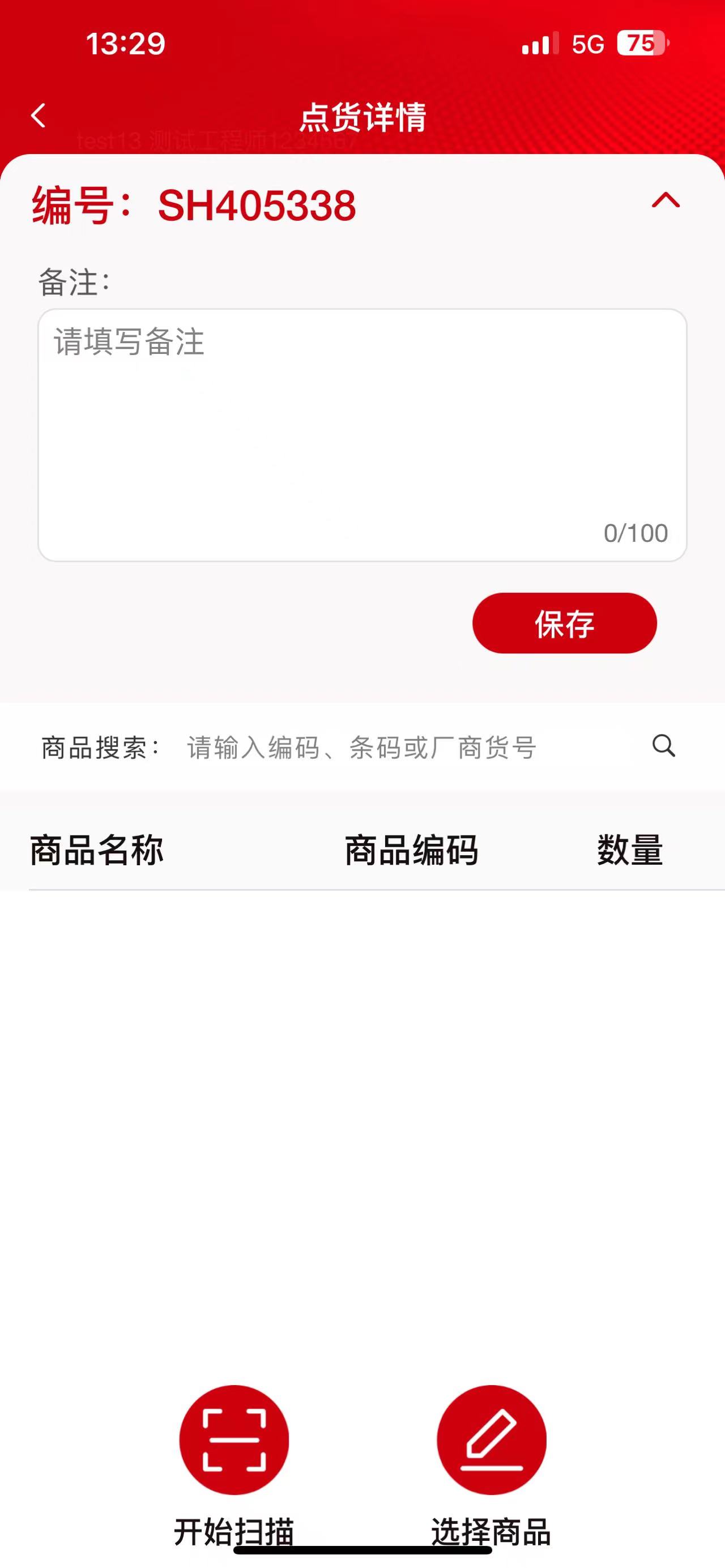Screen dimensions: 725x1568
Task: Go back from 点货详情 page
Action: pyautogui.click(x=39, y=116)
